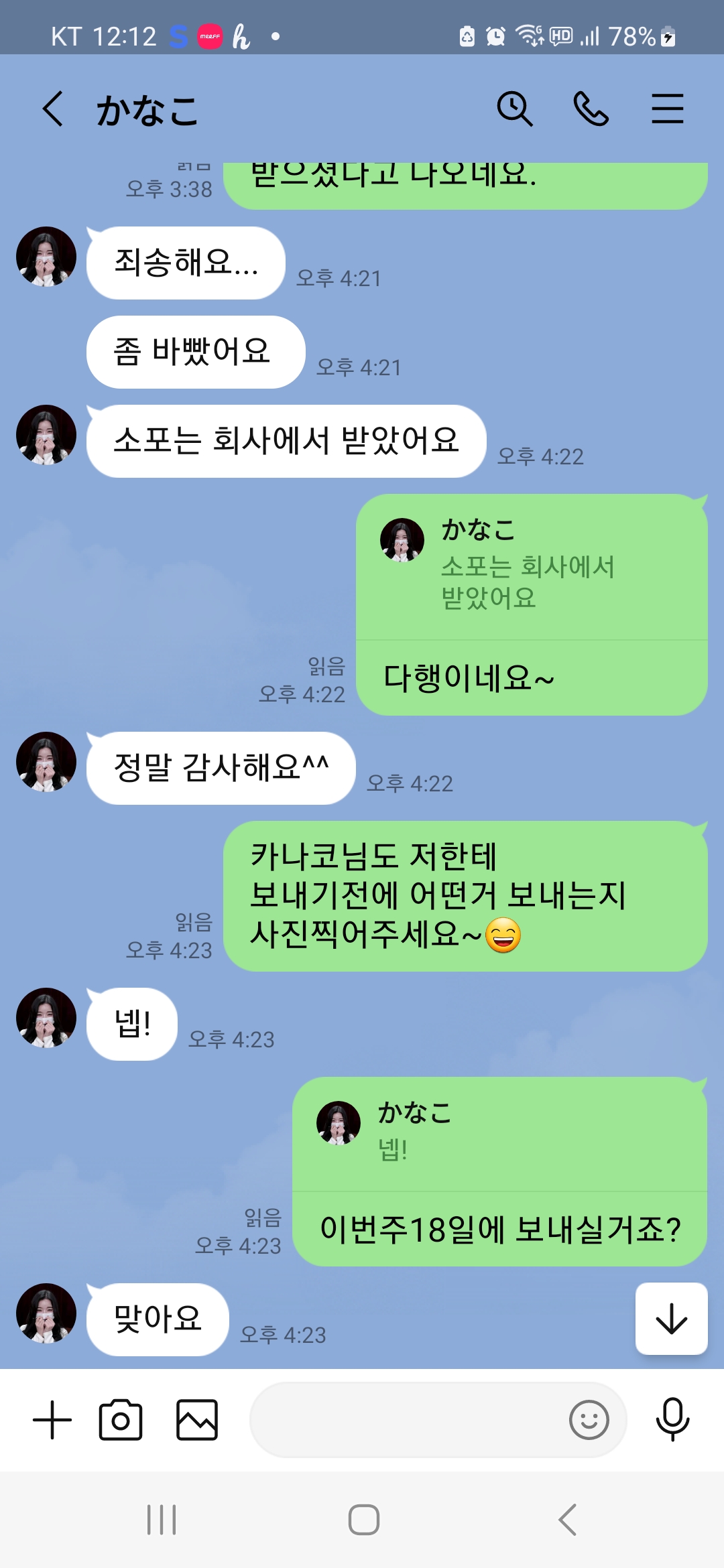Go back from the かなこ chat

[54, 109]
